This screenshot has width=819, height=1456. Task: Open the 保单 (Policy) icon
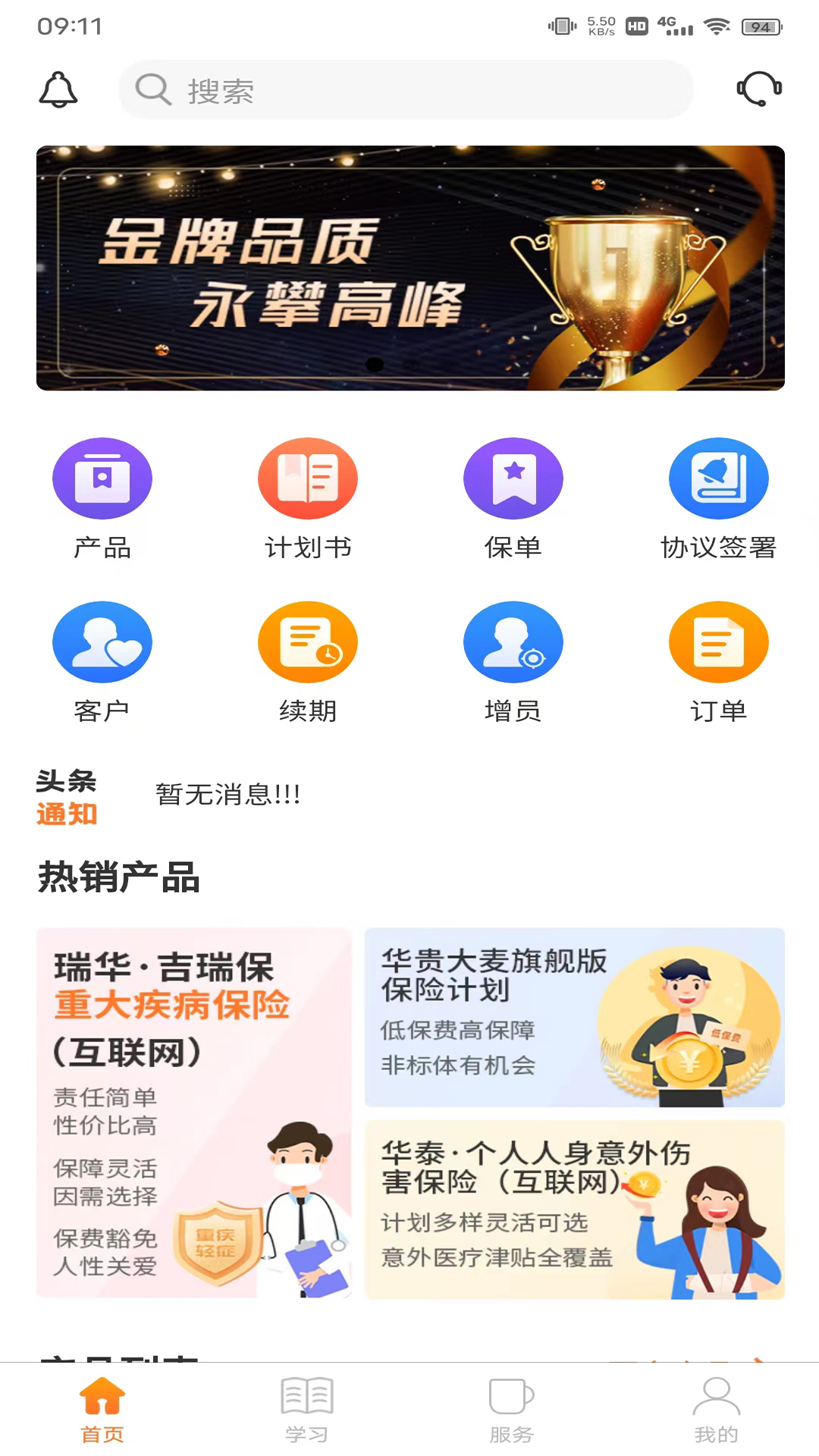(513, 478)
